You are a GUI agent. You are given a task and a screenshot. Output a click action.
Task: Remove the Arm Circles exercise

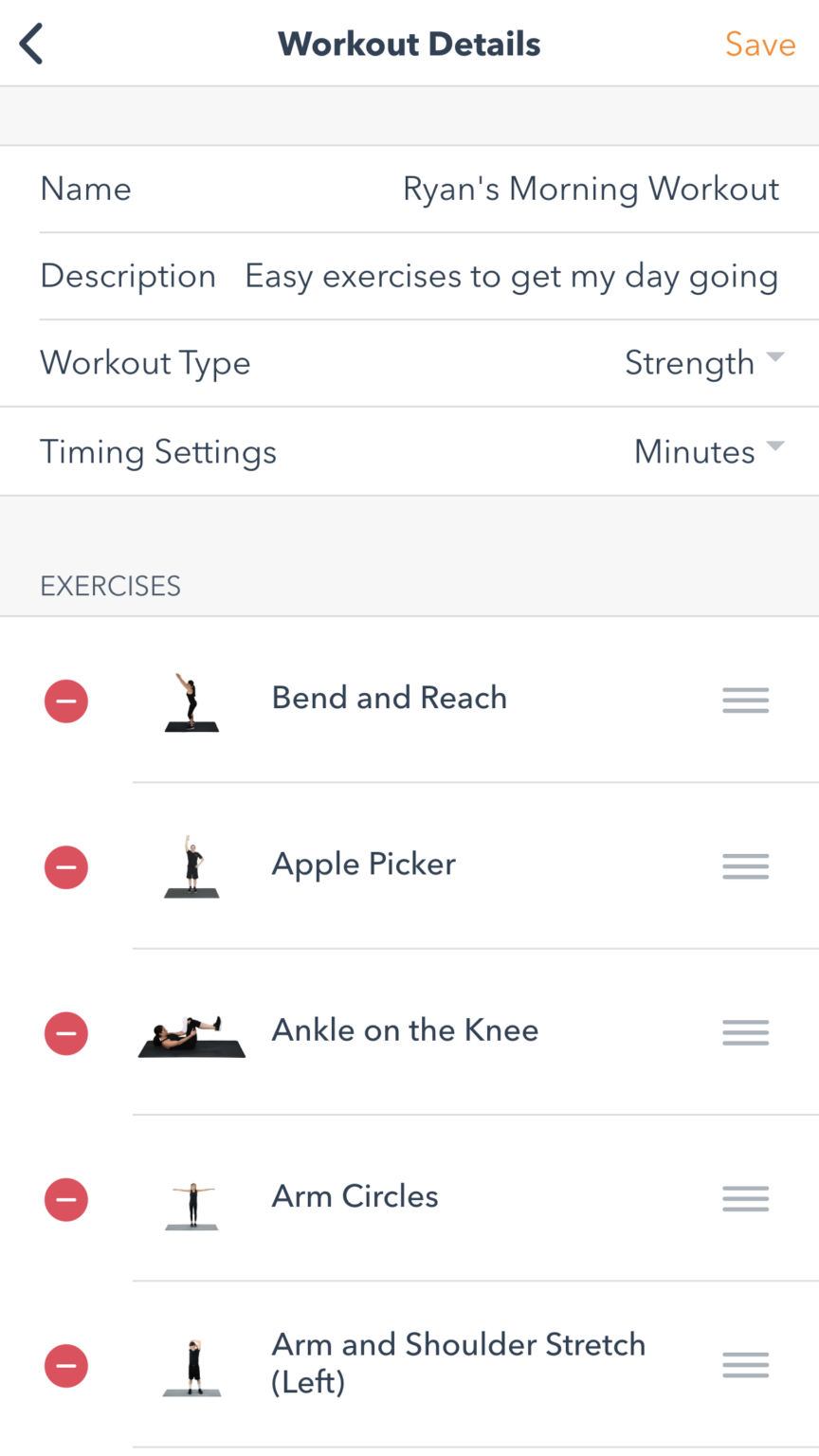tap(65, 1199)
